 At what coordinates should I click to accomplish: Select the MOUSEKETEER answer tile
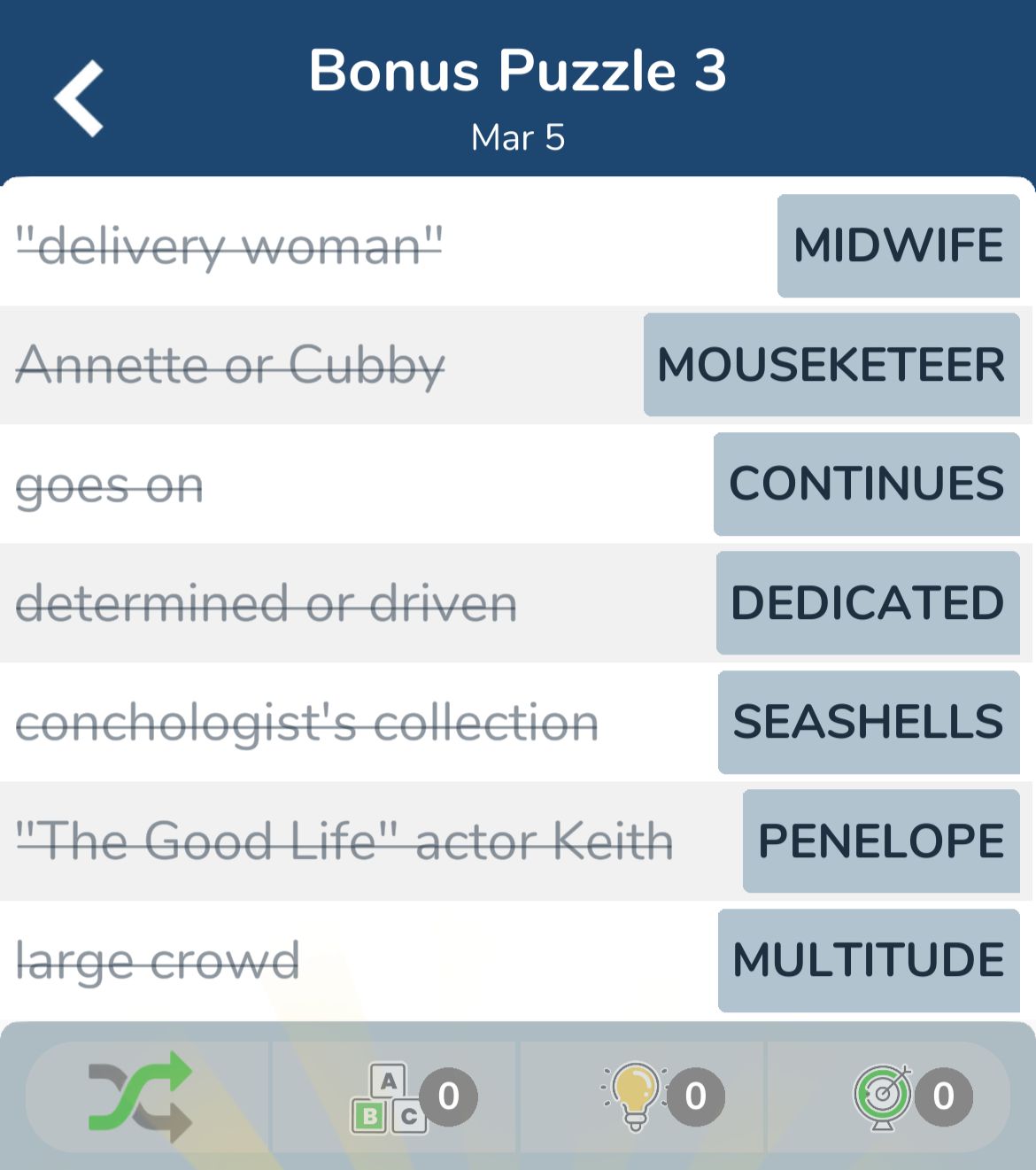(x=831, y=364)
